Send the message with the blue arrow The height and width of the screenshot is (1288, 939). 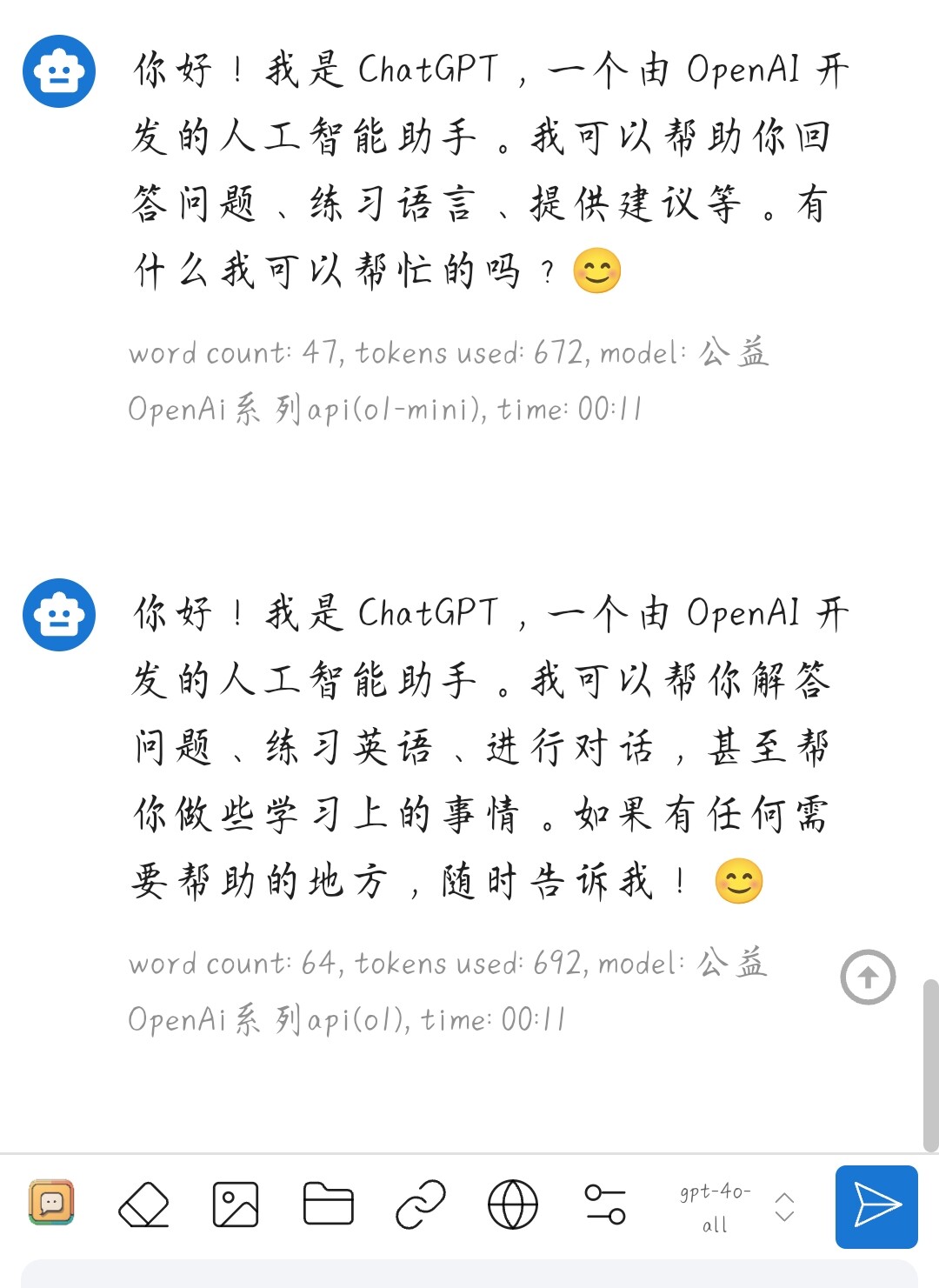(876, 1206)
